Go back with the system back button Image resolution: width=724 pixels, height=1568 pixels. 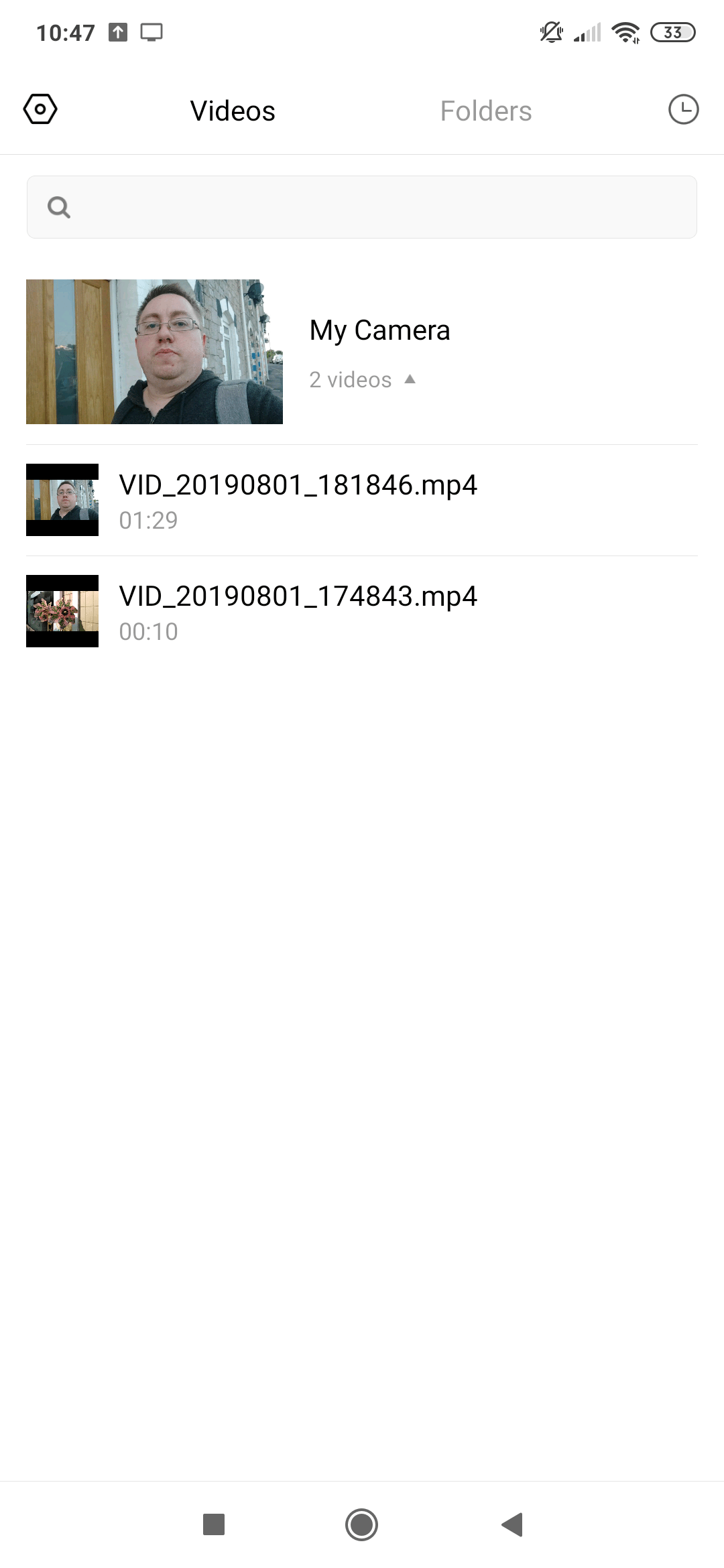[512, 1524]
